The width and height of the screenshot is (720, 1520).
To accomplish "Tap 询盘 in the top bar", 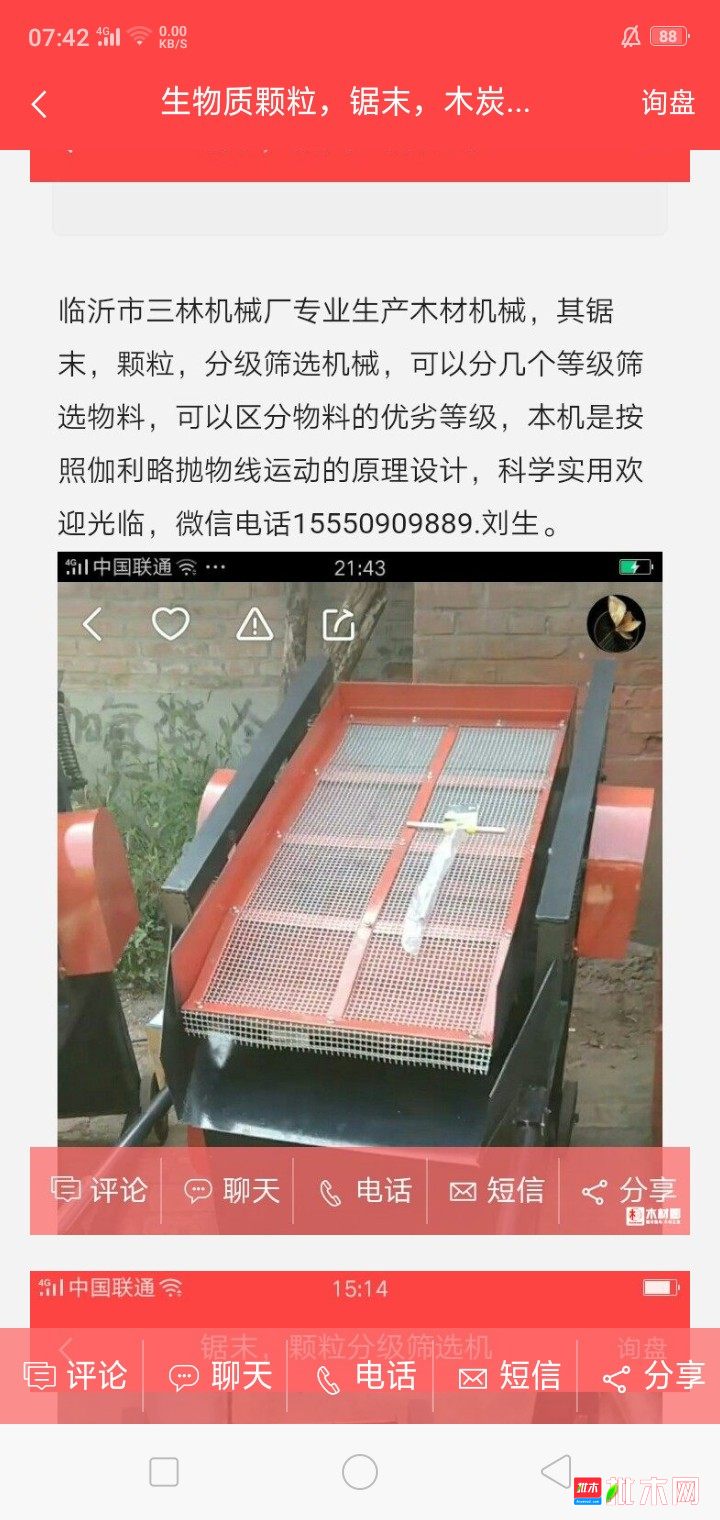I will click(x=668, y=103).
